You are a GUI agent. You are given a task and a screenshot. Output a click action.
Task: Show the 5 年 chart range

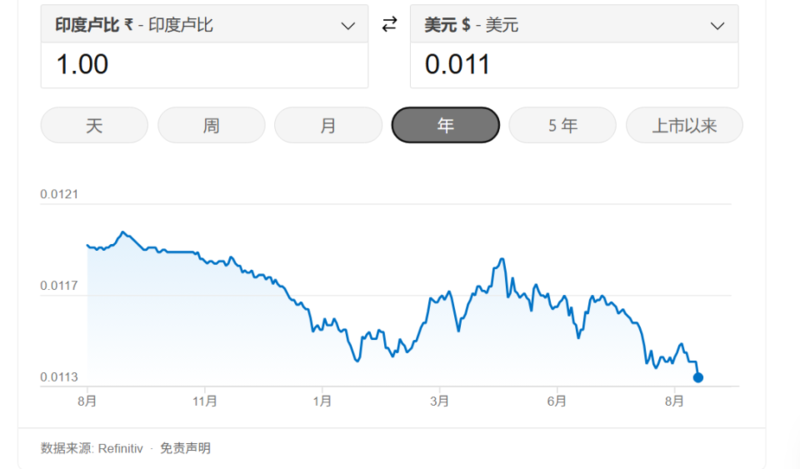tap(562, 125)
